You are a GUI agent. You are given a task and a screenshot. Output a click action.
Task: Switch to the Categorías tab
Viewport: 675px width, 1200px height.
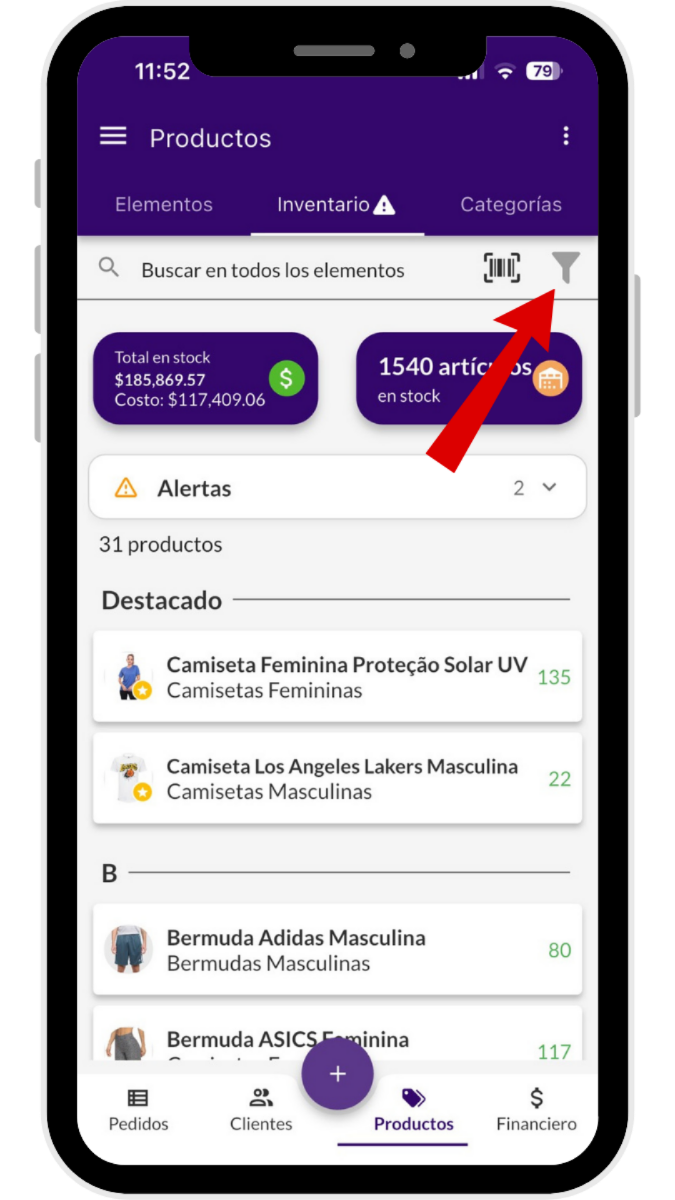[x=510, y=204]
